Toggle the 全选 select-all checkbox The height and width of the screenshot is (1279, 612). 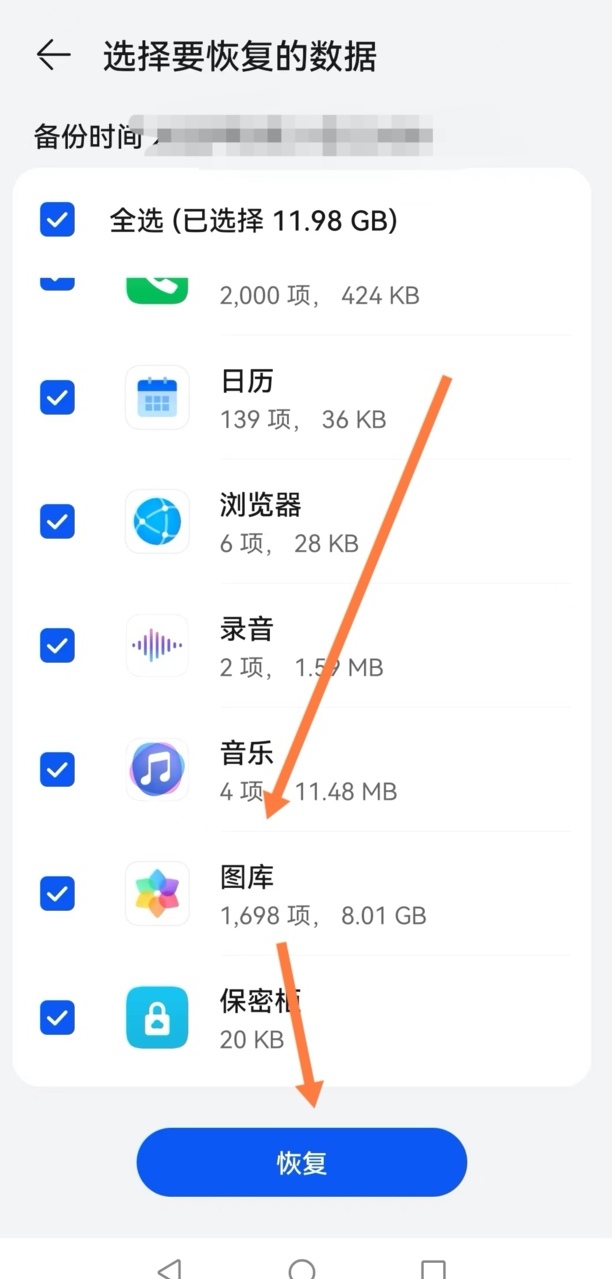pos(57,220)
